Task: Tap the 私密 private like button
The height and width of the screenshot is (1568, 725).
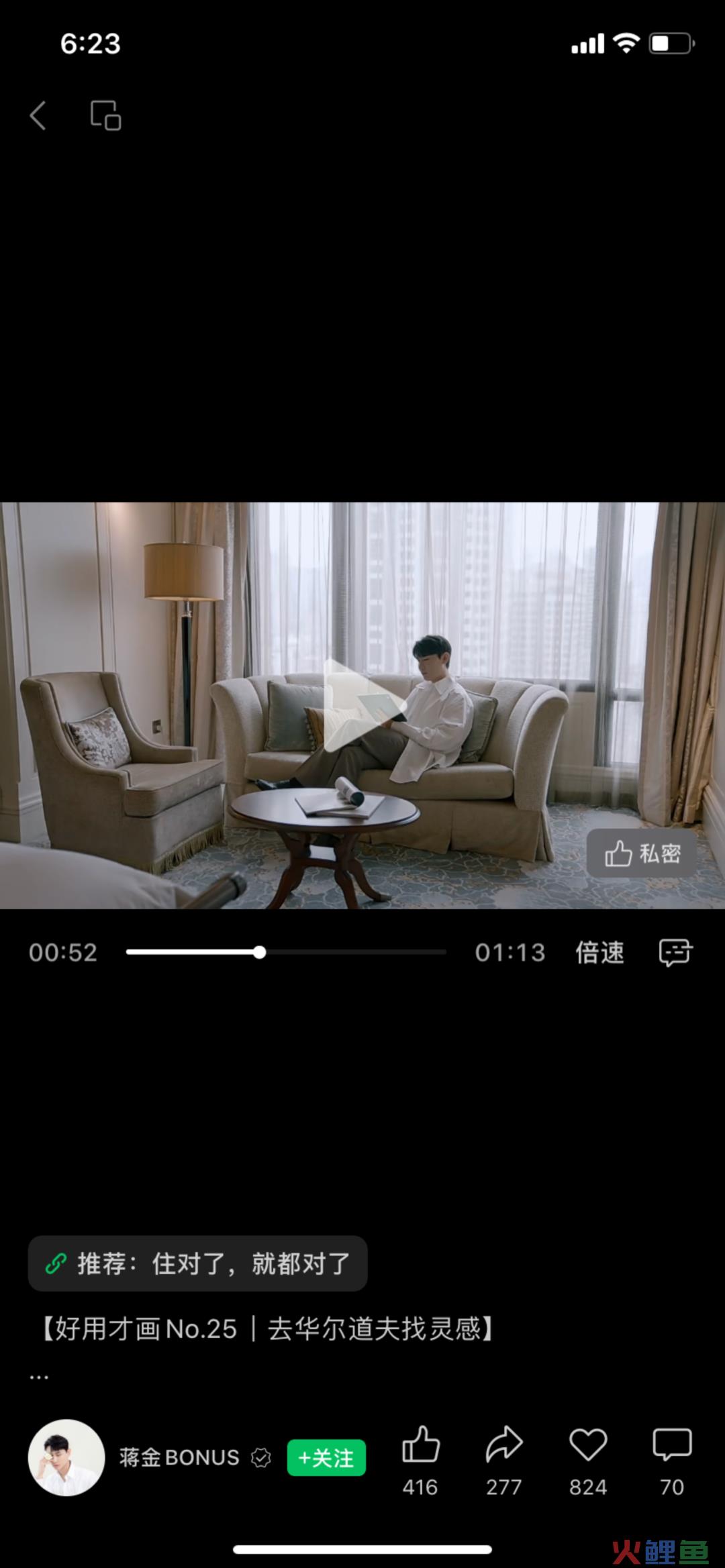Action: (x=642, y=853)
